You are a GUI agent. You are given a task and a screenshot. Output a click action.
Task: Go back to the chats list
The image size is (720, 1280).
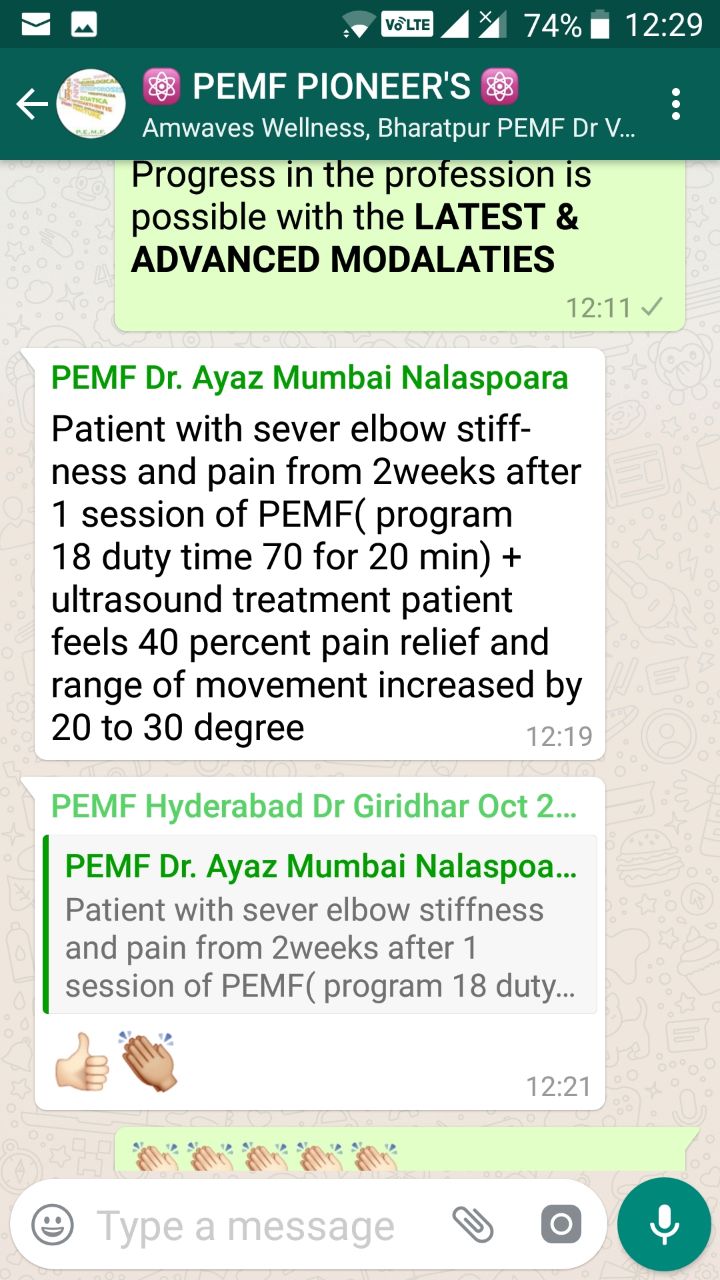[x=31, y=104]
